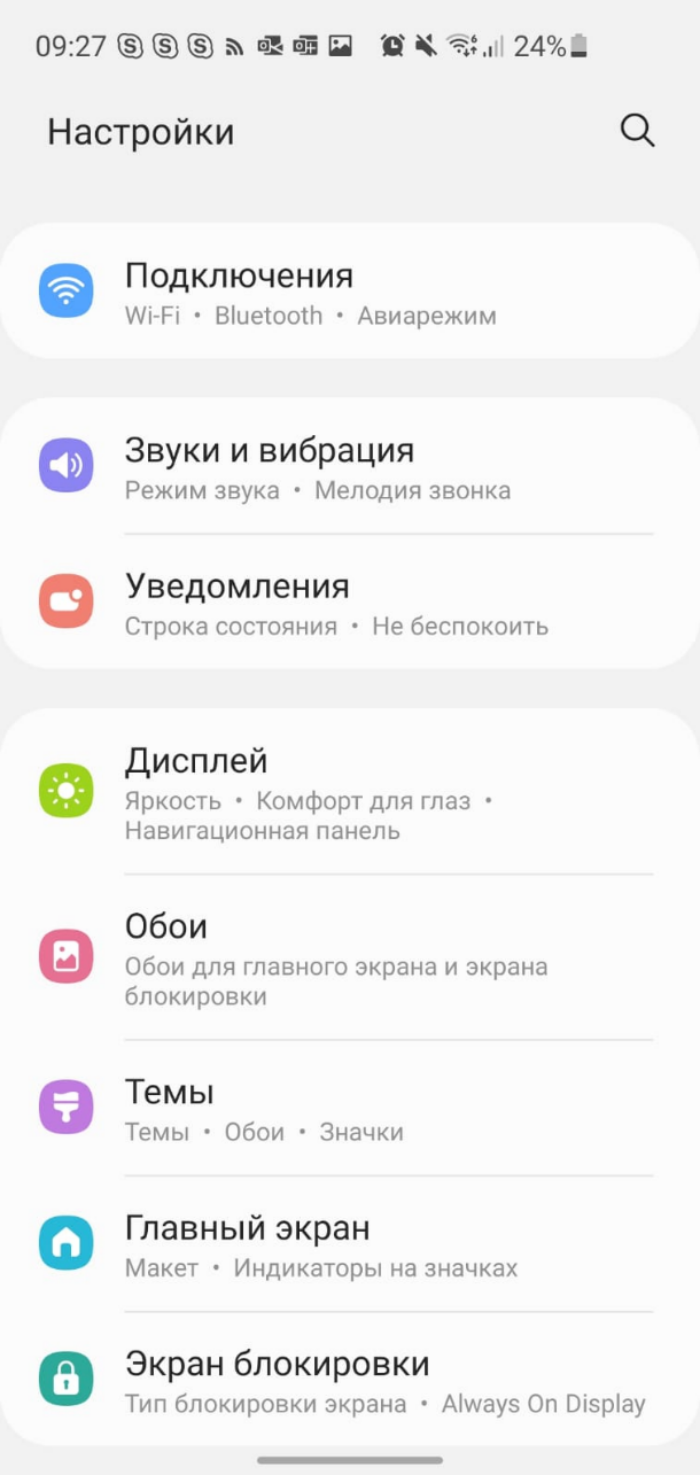Screen dimensions: 700x1475
Task: Select the Обои row
Action: coord(350,957)
